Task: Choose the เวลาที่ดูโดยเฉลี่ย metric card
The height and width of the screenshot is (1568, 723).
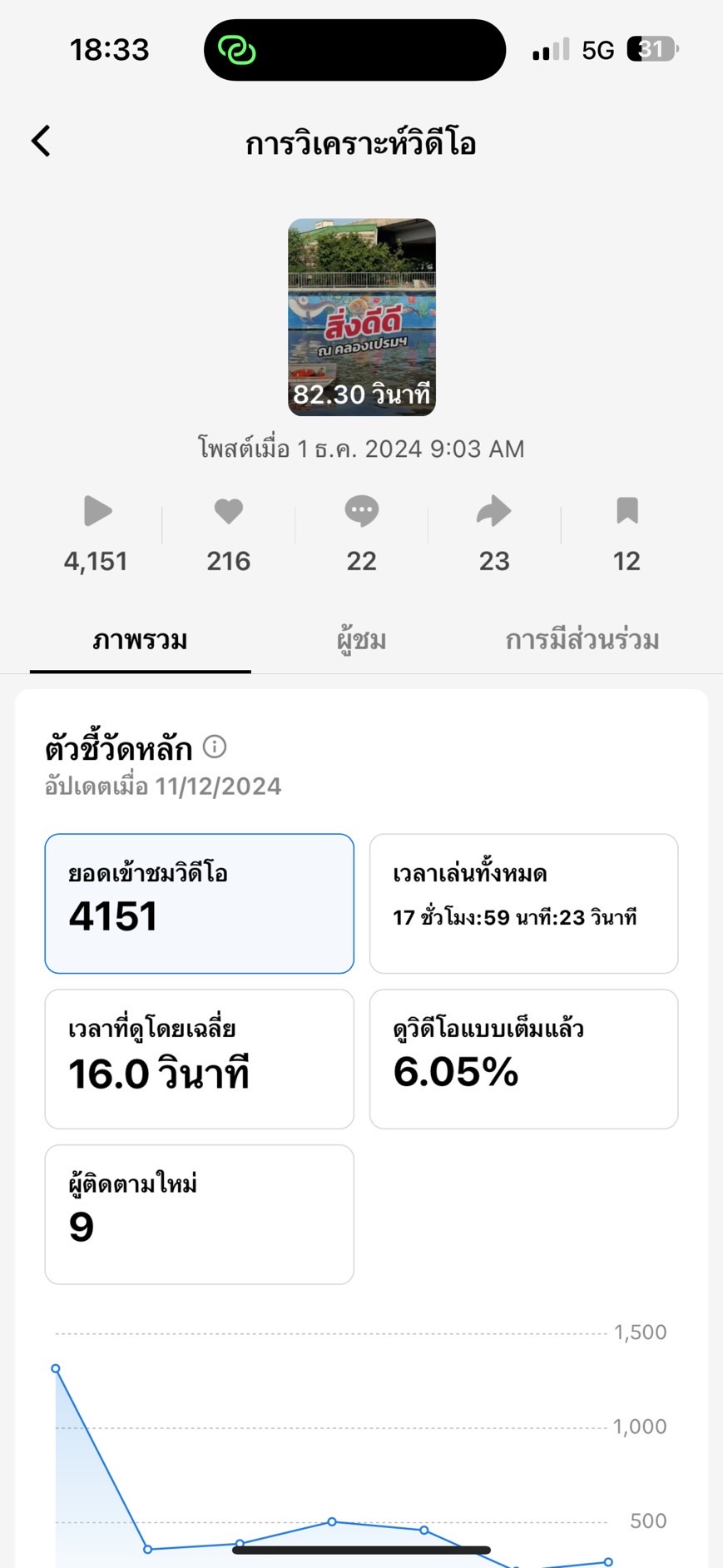Action: [199, 1059]
